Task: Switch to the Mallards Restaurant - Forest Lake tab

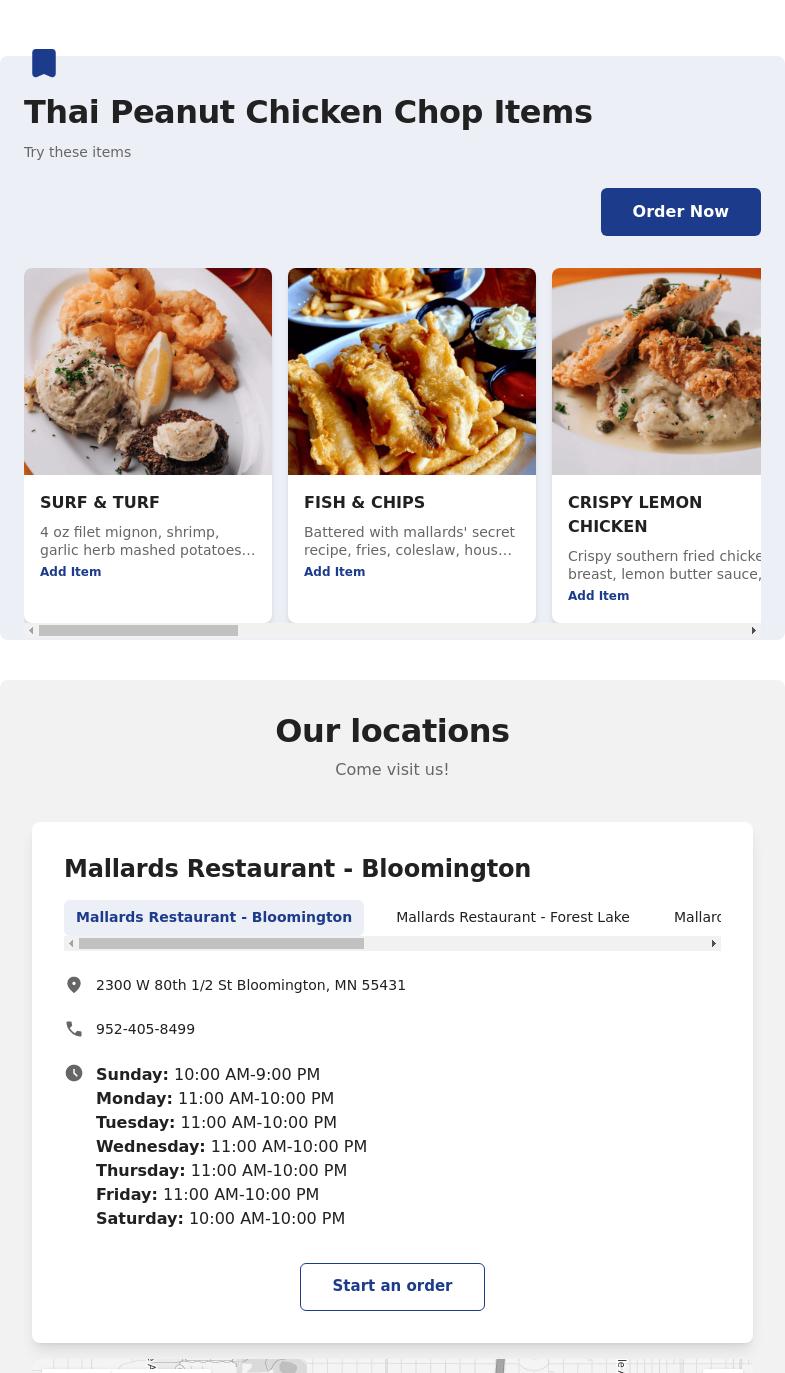Action: tap(513, 917)
